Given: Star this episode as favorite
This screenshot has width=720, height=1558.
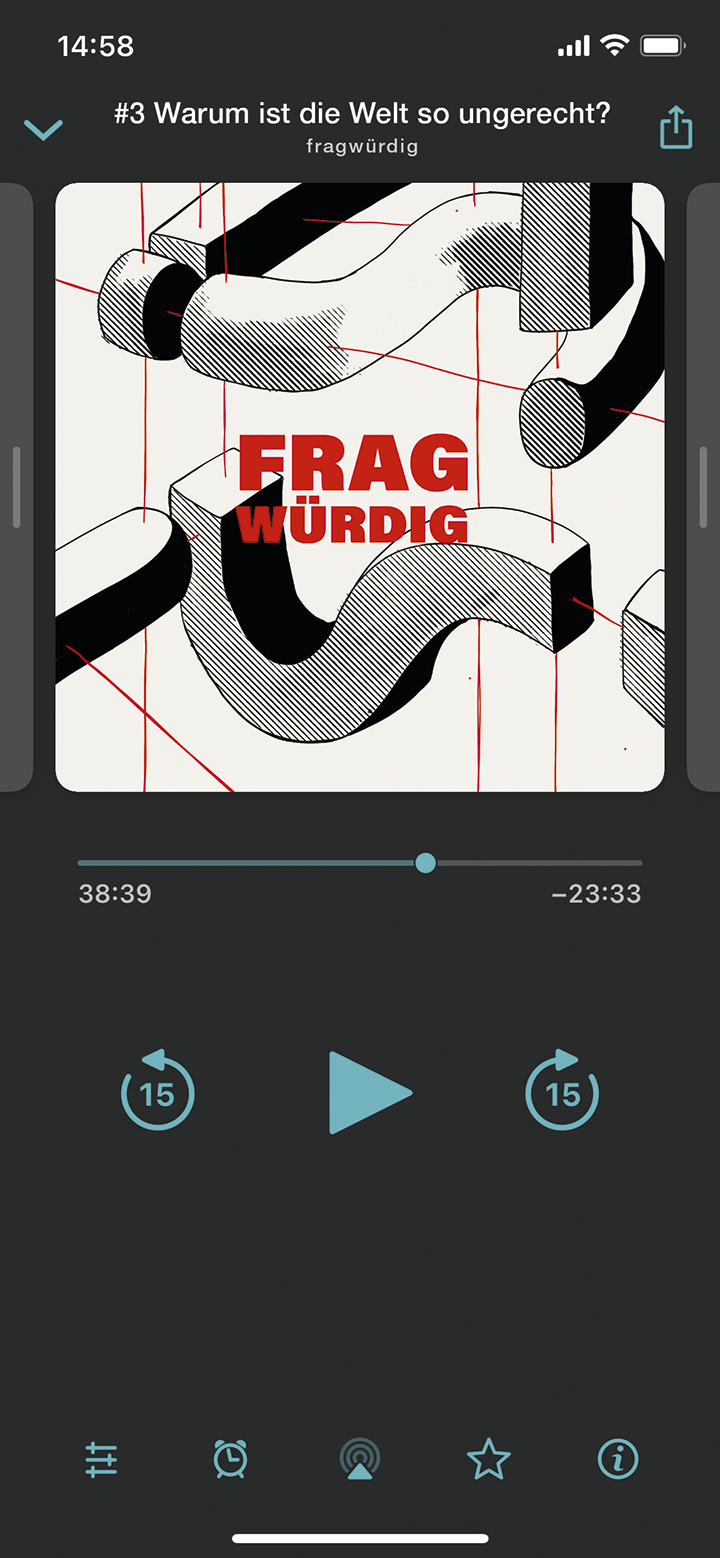Looking at the screenshot, I should point(488,1460).
